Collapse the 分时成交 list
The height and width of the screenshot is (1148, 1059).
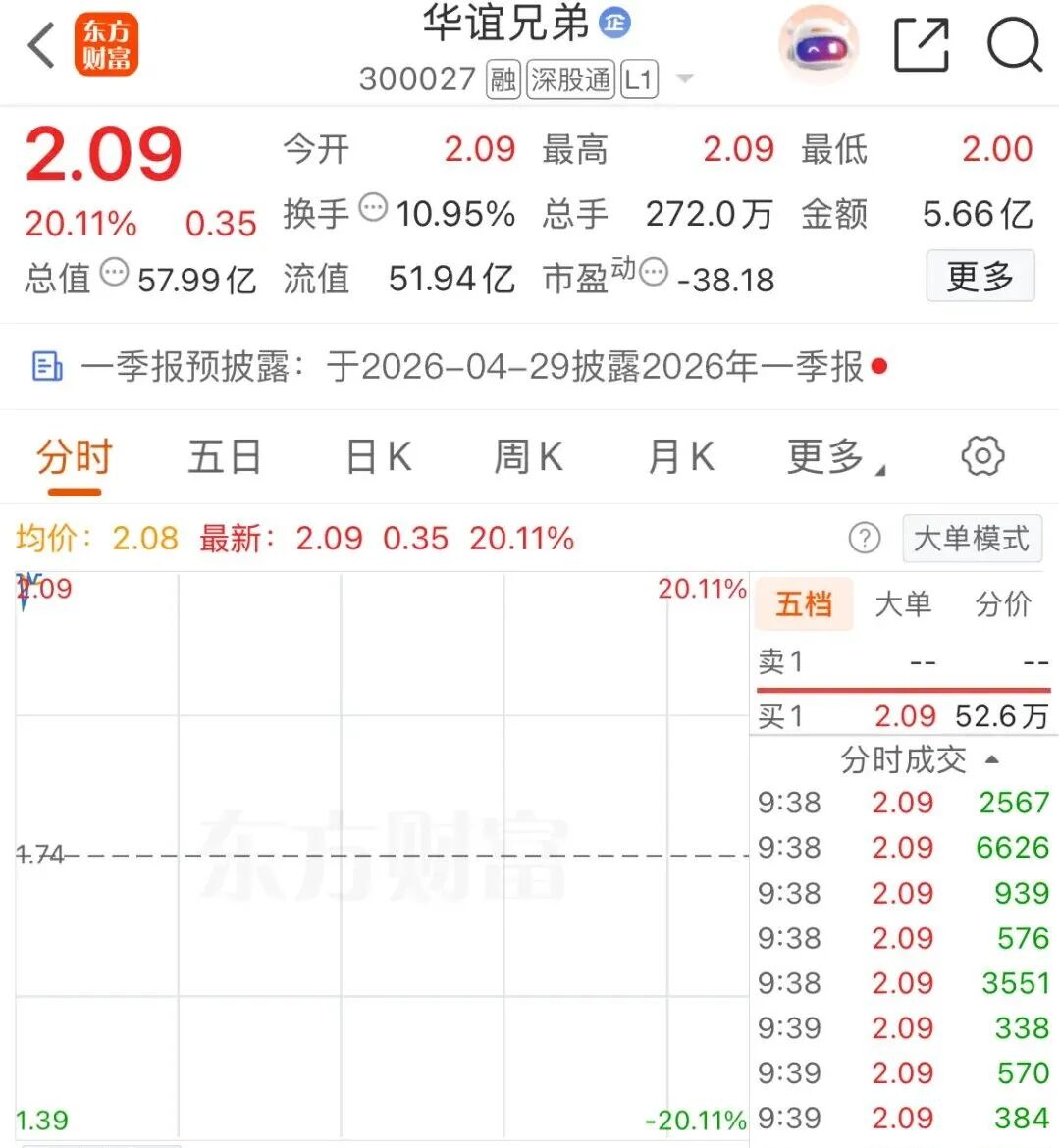click(x=991, y=759)
